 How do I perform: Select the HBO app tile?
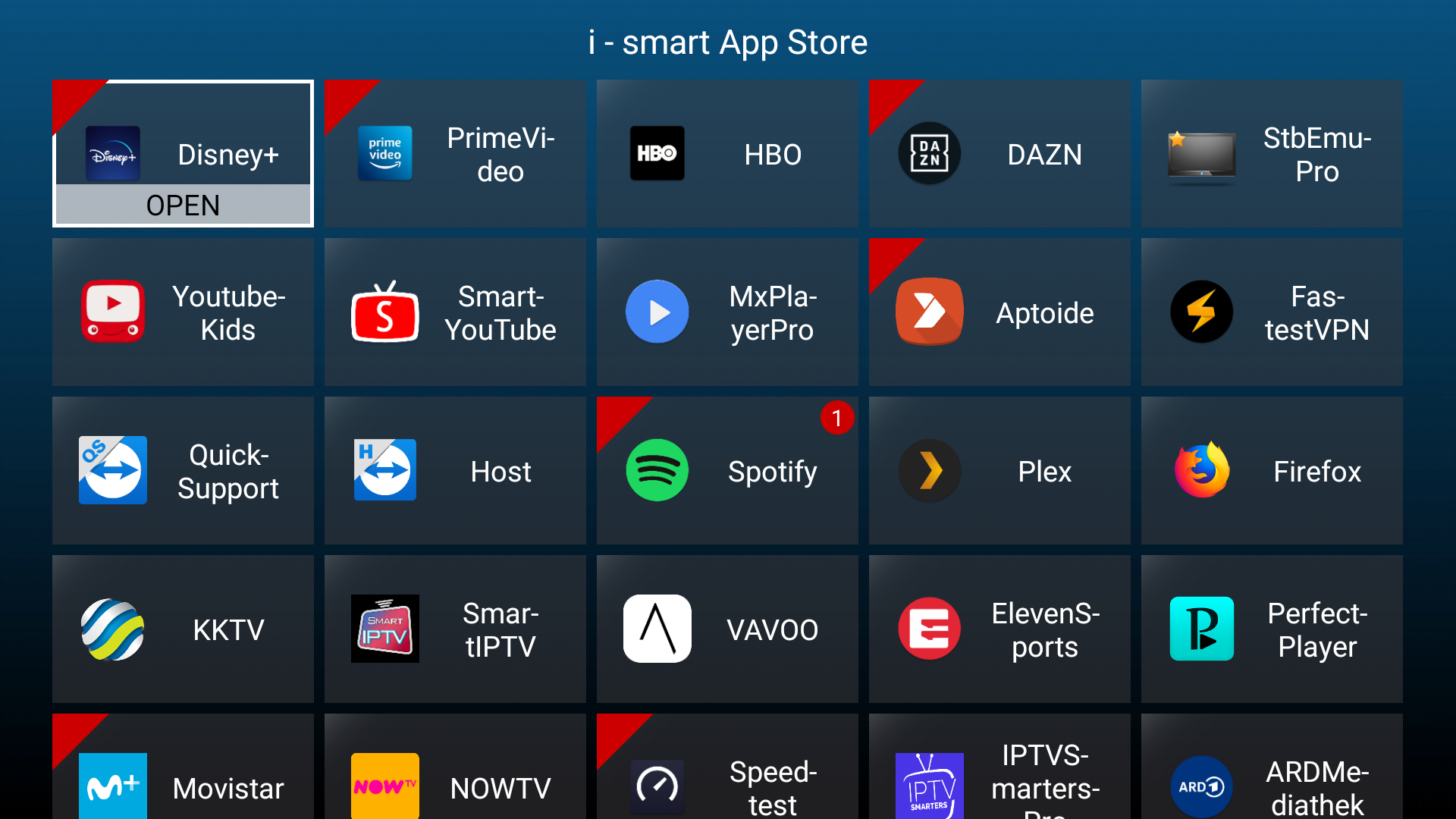727,154
